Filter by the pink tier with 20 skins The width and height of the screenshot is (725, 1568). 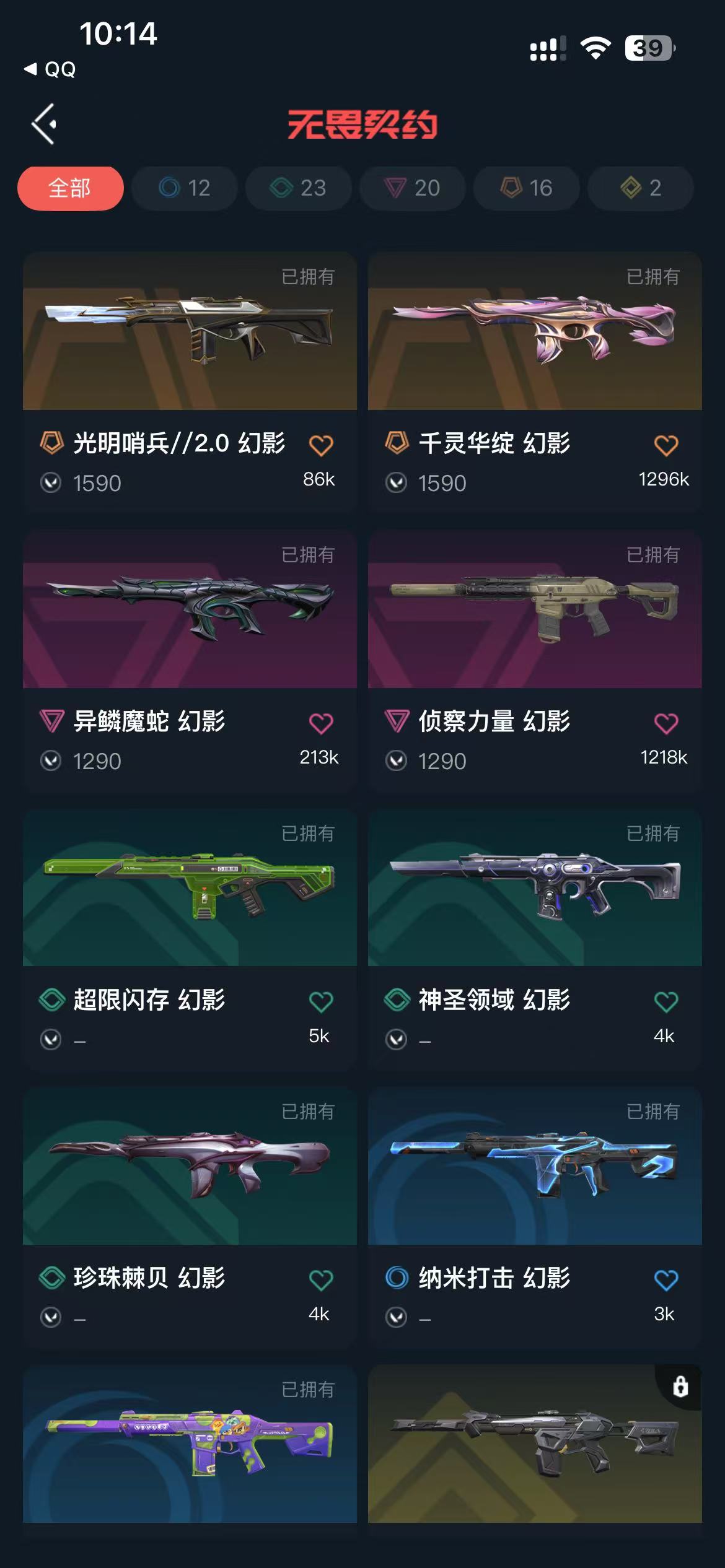(413, 188)
